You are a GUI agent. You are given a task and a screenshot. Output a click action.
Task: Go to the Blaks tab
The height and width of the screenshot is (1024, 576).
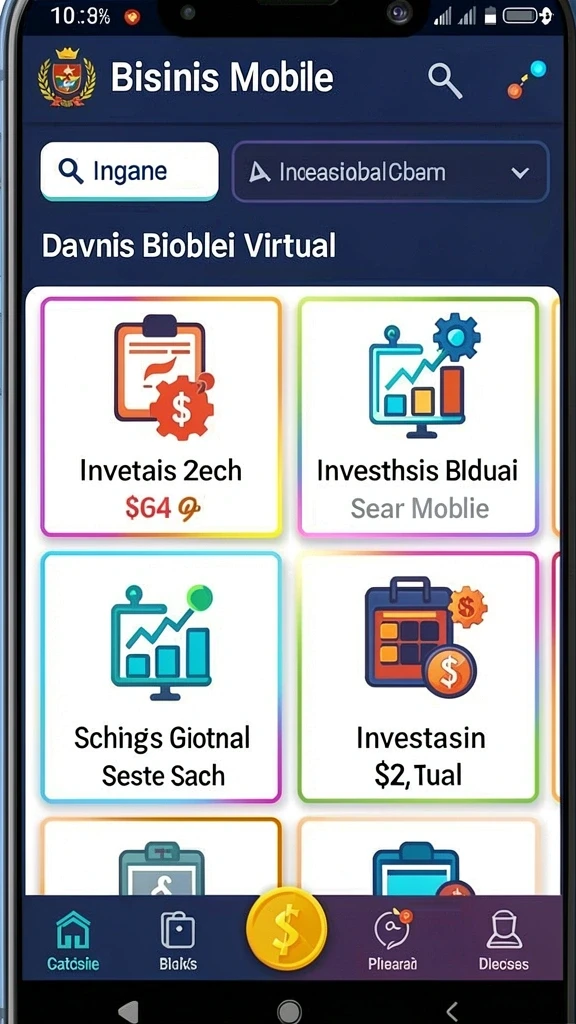178,938
